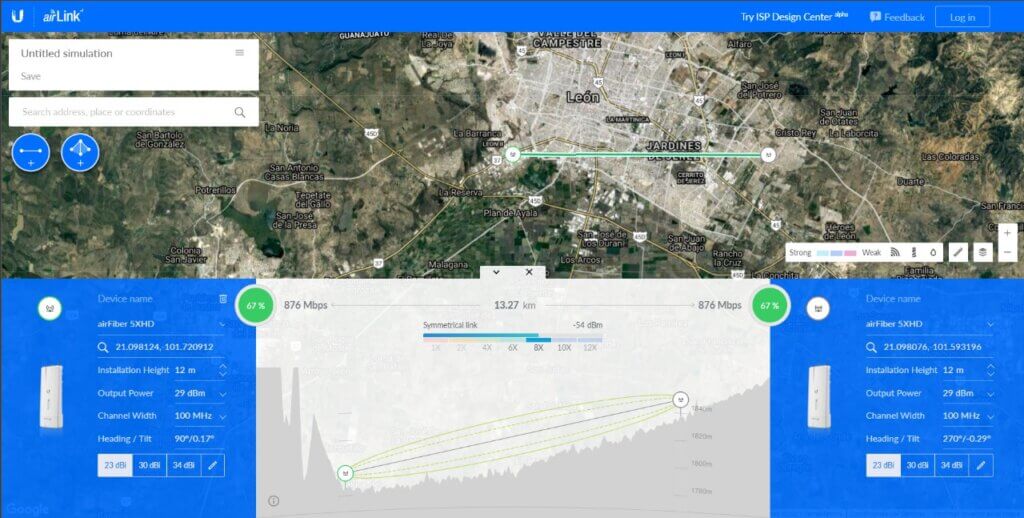Tap the Log in button

pos(962,17)
